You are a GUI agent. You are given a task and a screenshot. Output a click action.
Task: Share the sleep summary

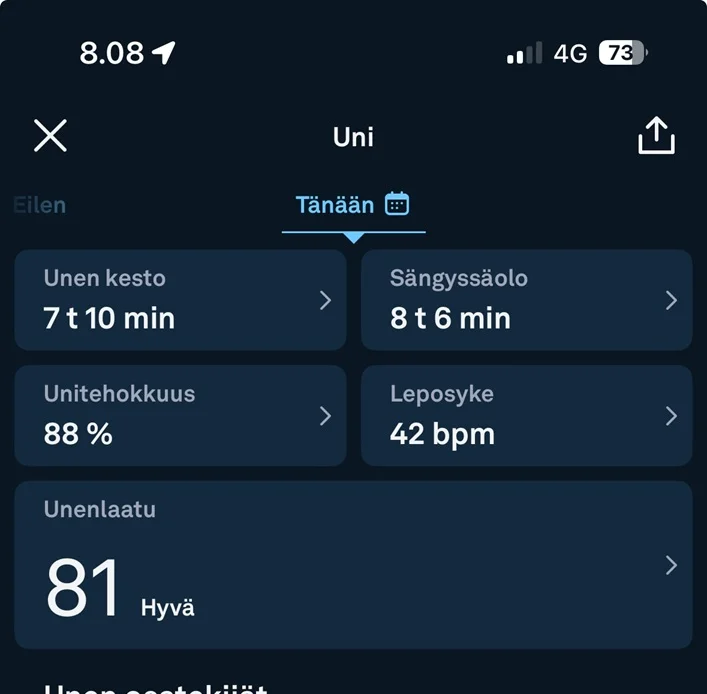tap(656, 136)
